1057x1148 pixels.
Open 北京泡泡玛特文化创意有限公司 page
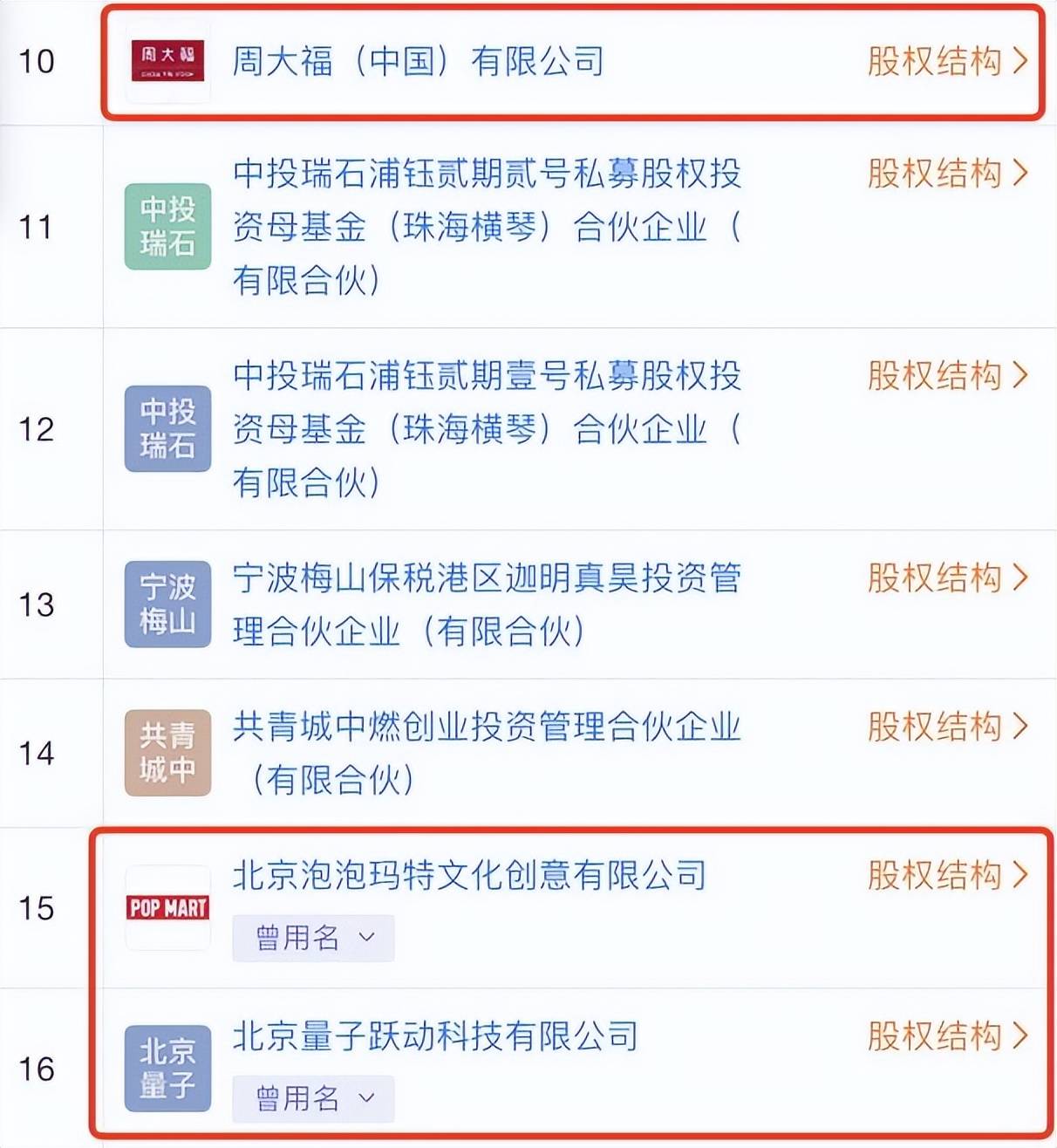(469, 875)
